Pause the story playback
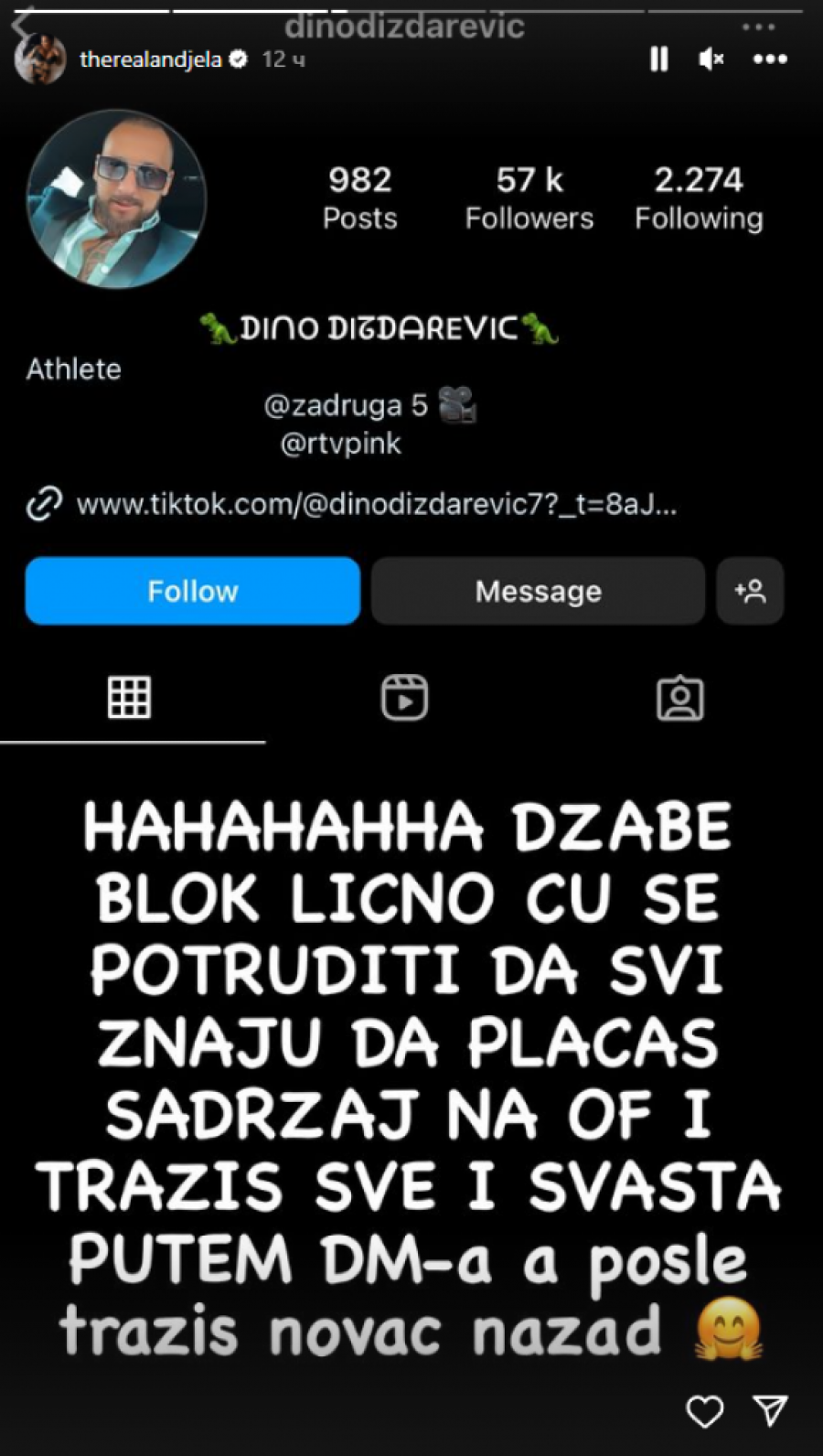Viewport: 823px width, 1456px height. click(x=658, y=59)
